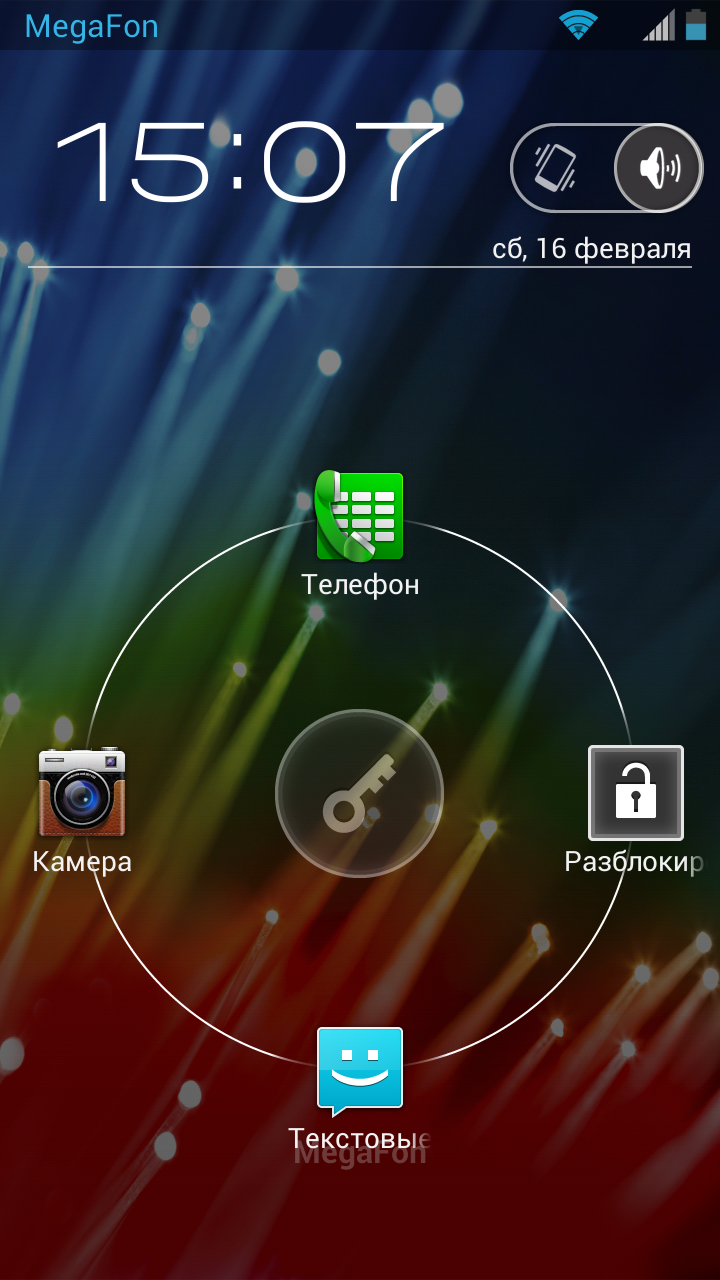
Task: Launch Камера from the lock ring
Action: pos(82,791)
